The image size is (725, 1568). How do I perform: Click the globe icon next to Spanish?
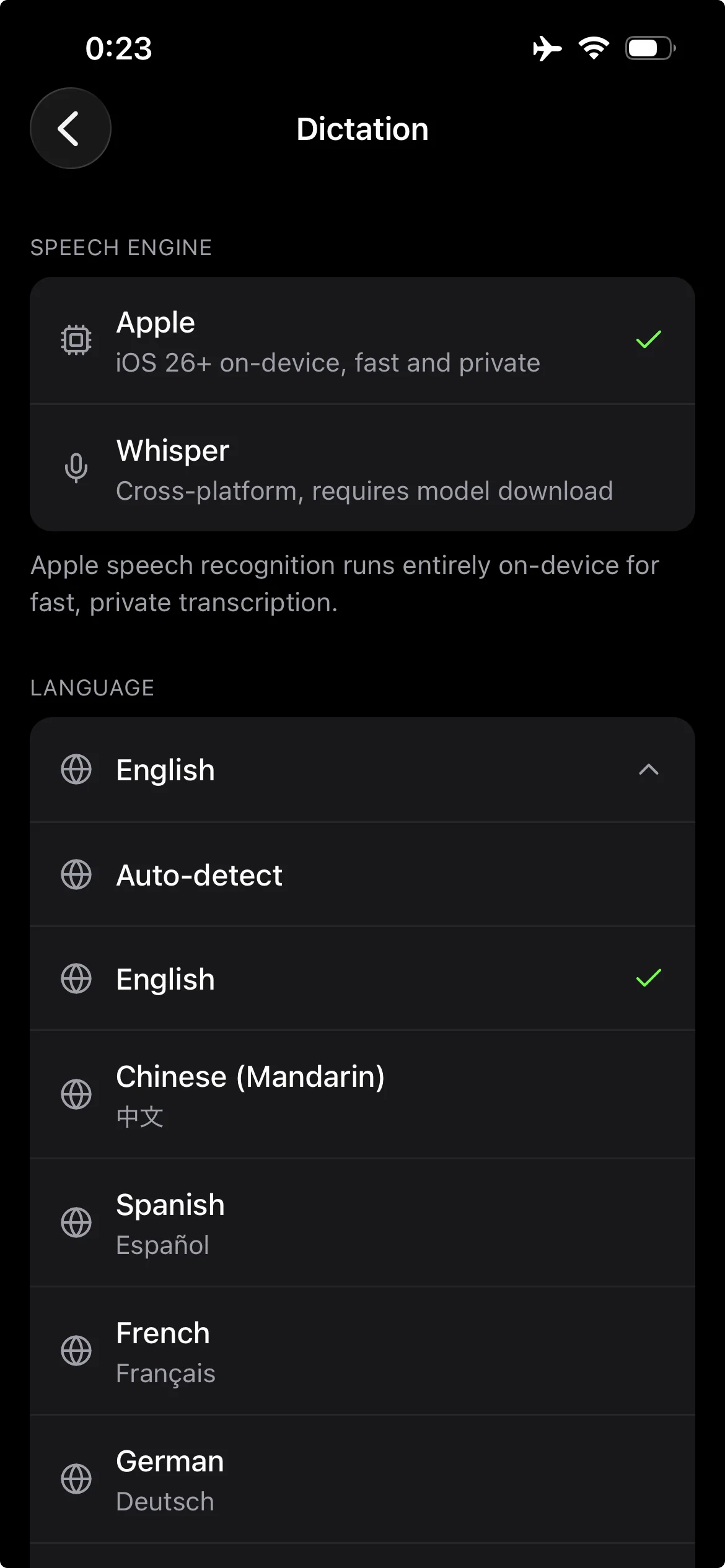click(76, 1223)
